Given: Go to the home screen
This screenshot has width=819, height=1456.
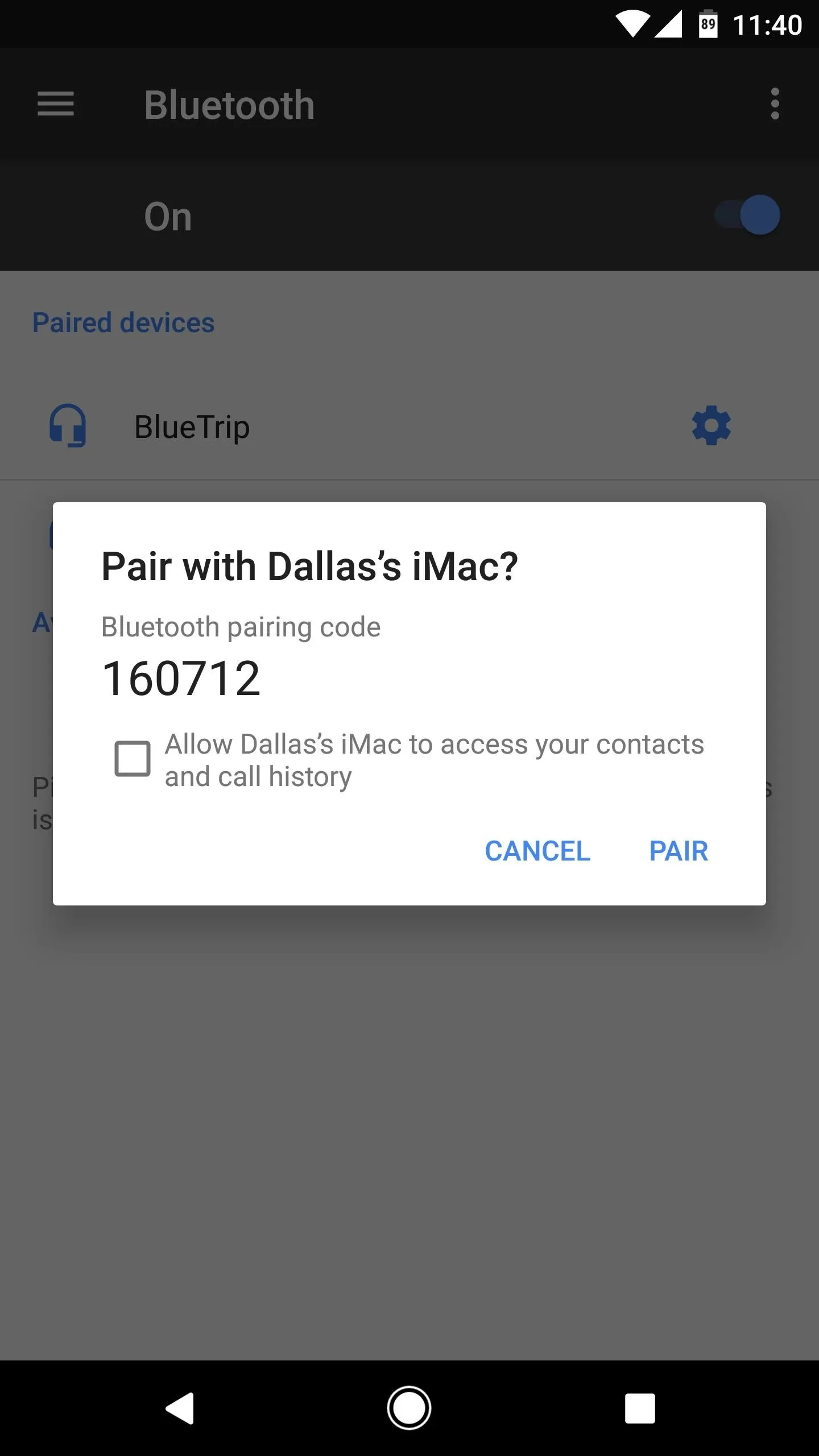Looking at the screenshot, I should click(409, 1408).
